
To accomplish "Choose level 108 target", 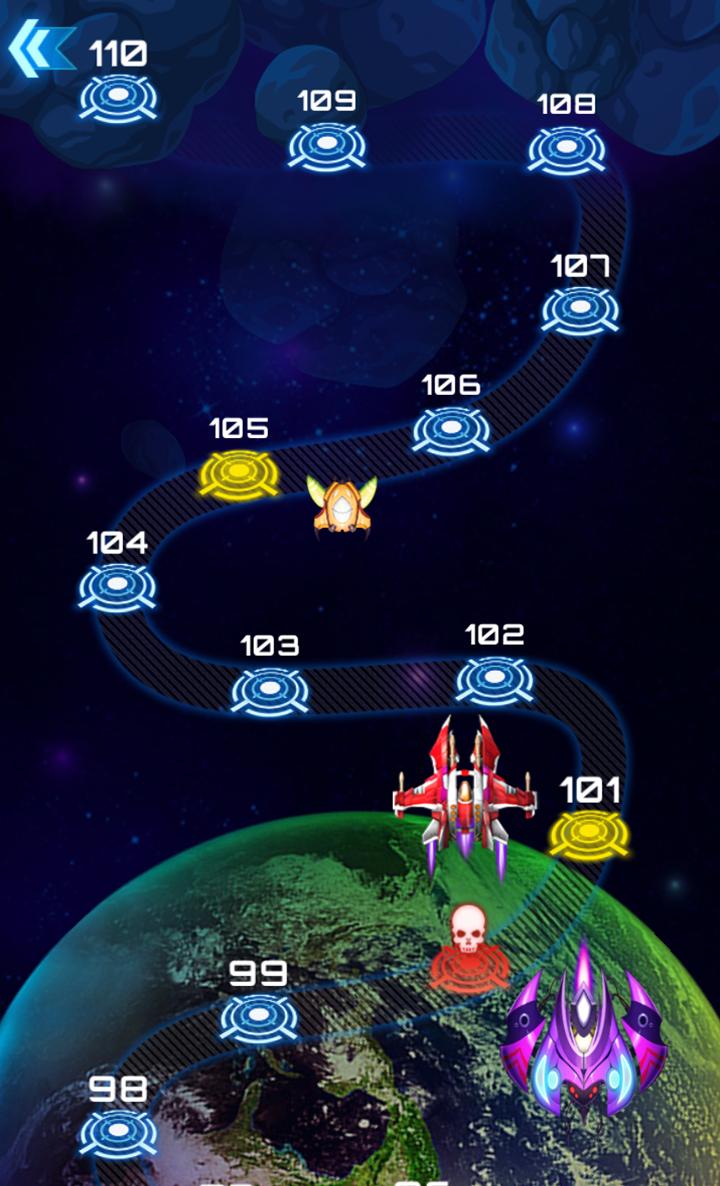I will click(567, 150).
